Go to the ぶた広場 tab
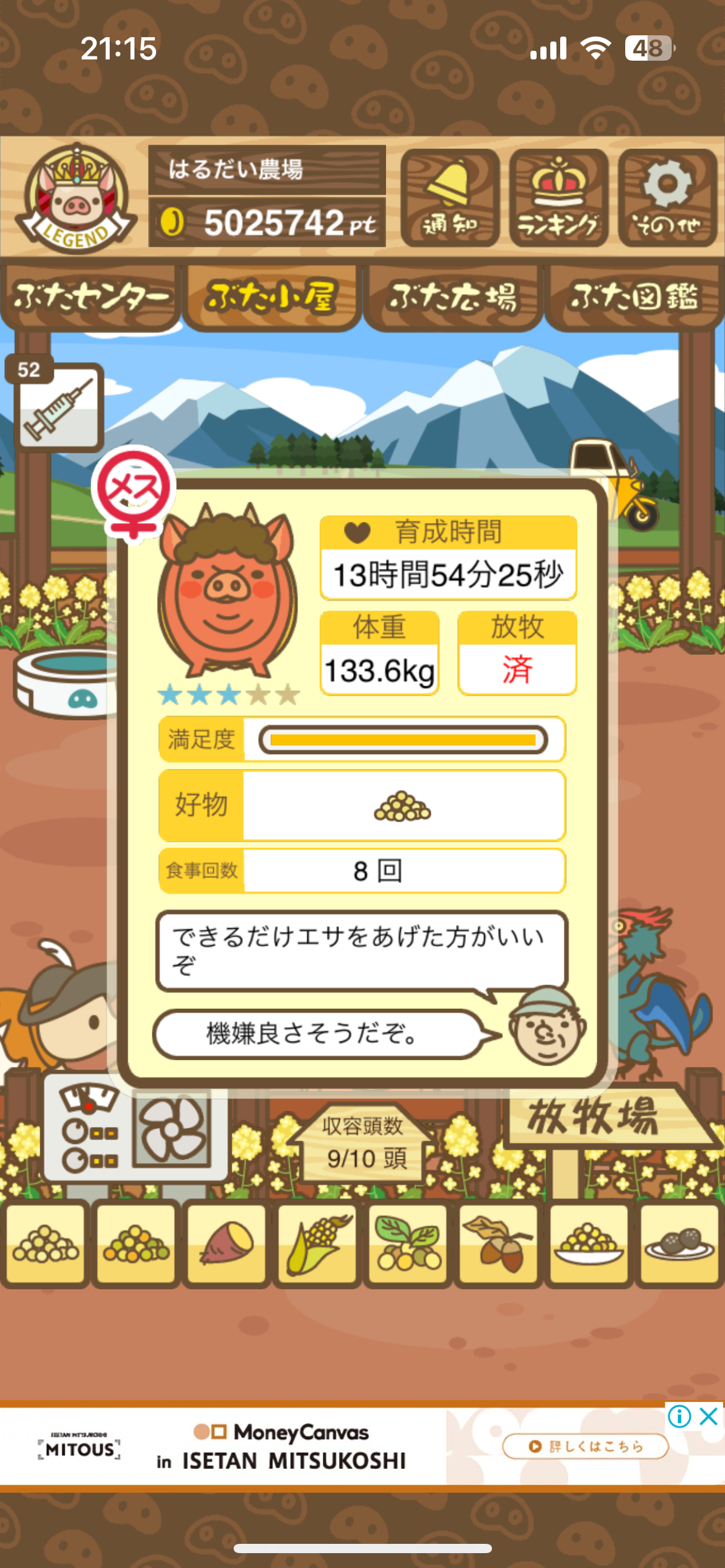The height and width of the screenshot is (1568, 725). (x=453, y=297)
